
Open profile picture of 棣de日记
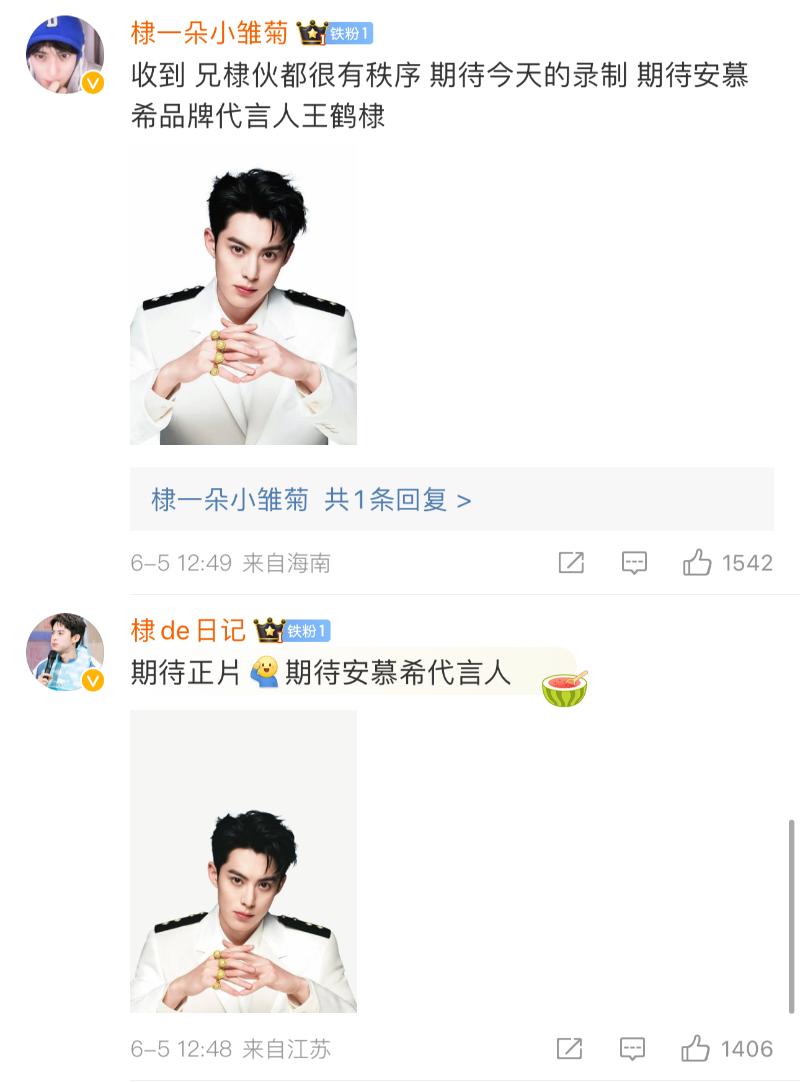coord(65,652)
